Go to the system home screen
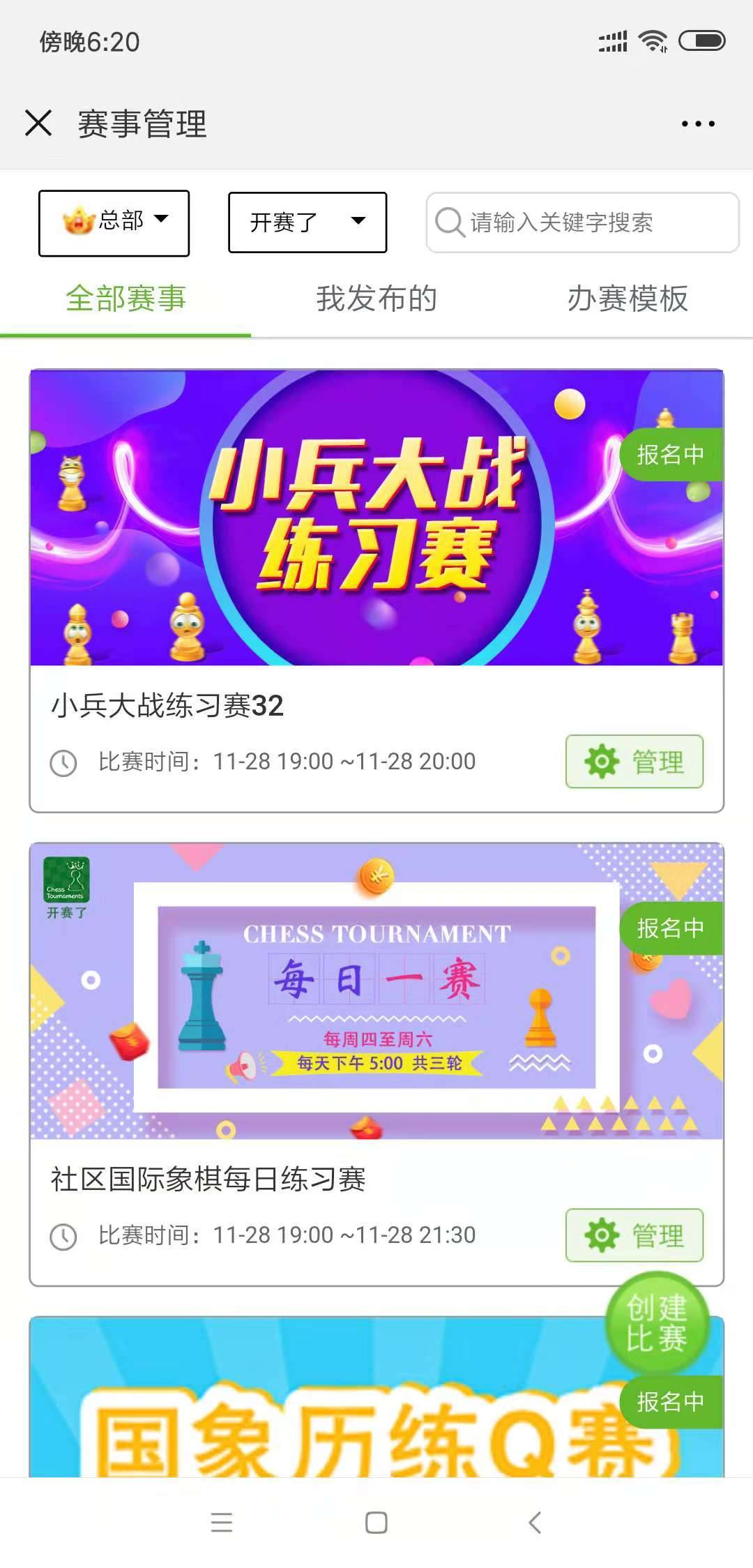This screenshot has width=753, height=1568. point(376,1522)
